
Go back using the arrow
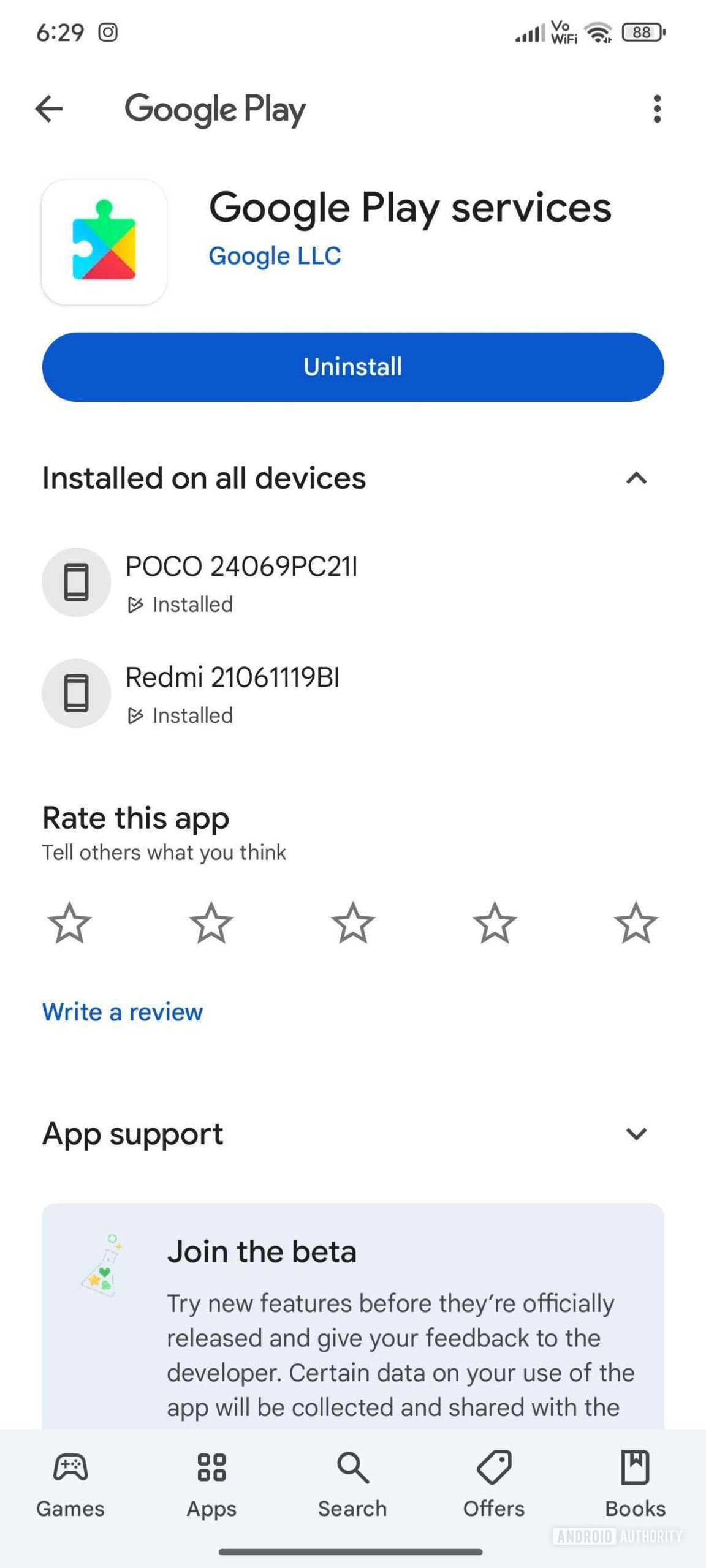[x=49, y=108]
